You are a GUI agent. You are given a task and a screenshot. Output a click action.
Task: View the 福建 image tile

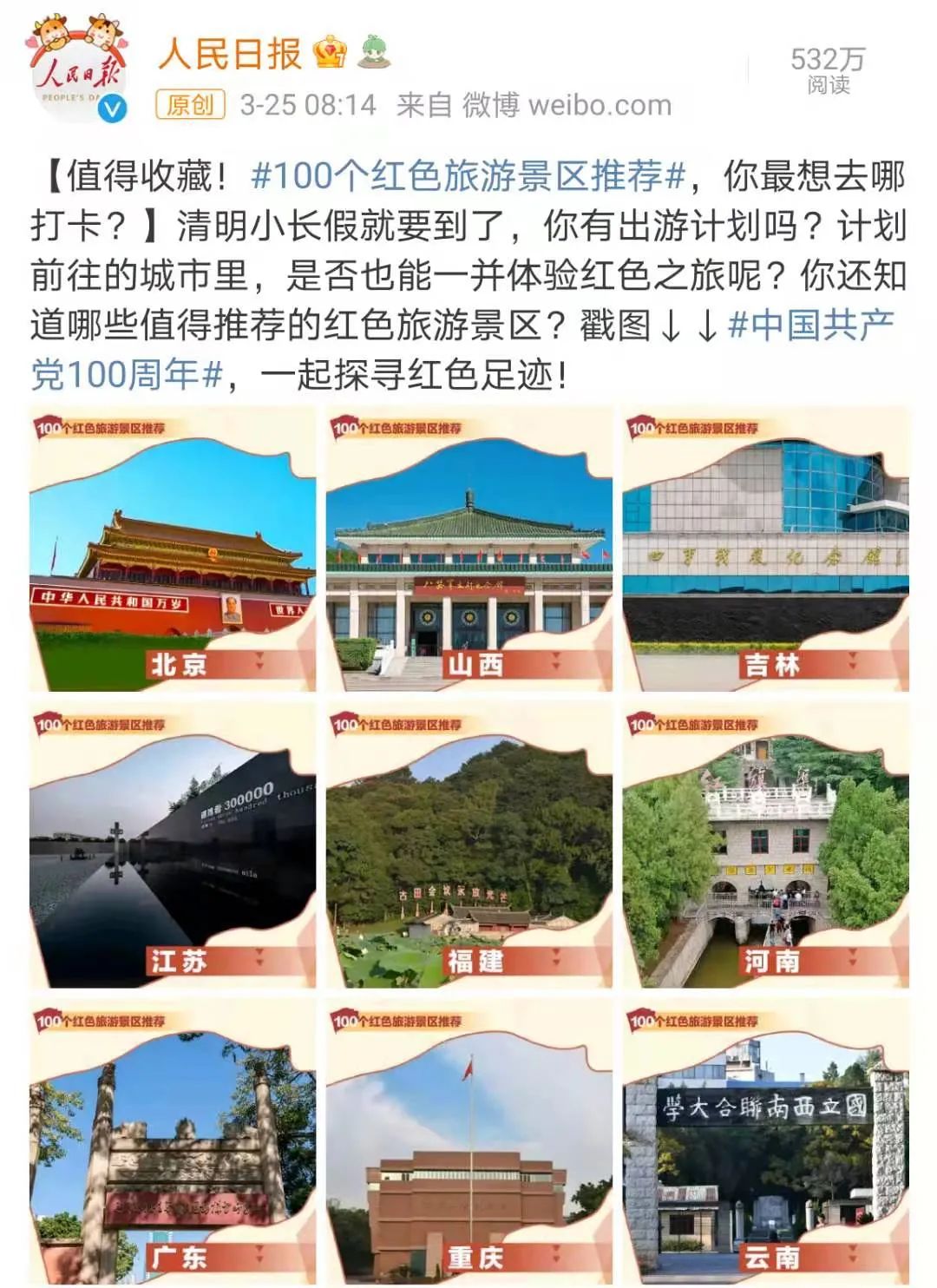point(469,846)
